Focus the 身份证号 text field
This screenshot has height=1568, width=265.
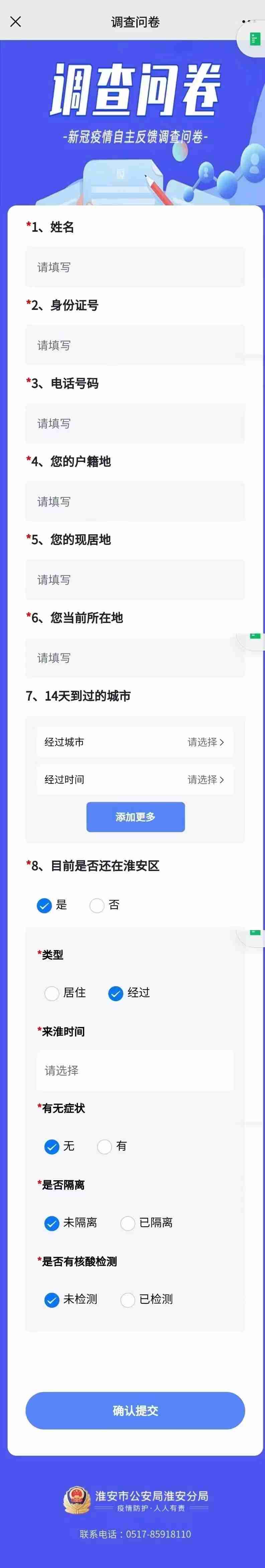[x=135, y=345]
